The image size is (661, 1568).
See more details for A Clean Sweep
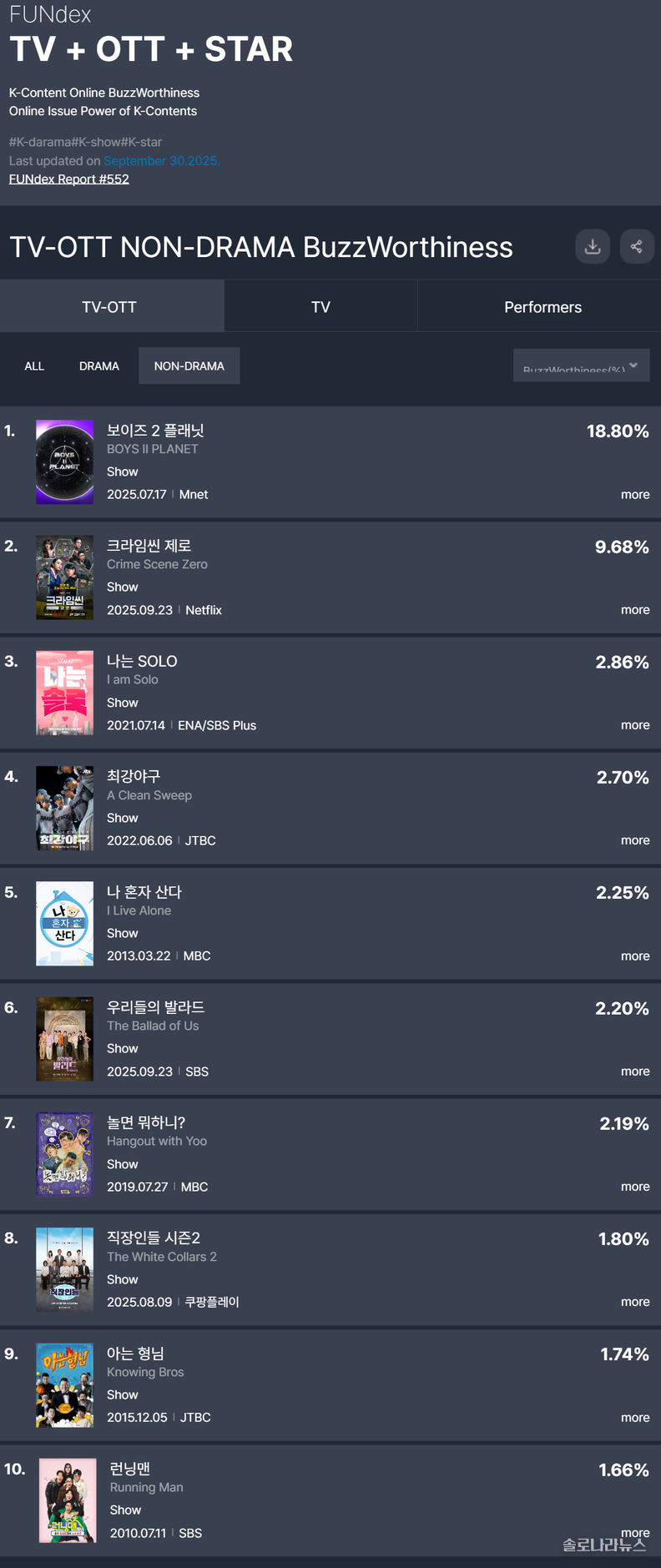634,840
